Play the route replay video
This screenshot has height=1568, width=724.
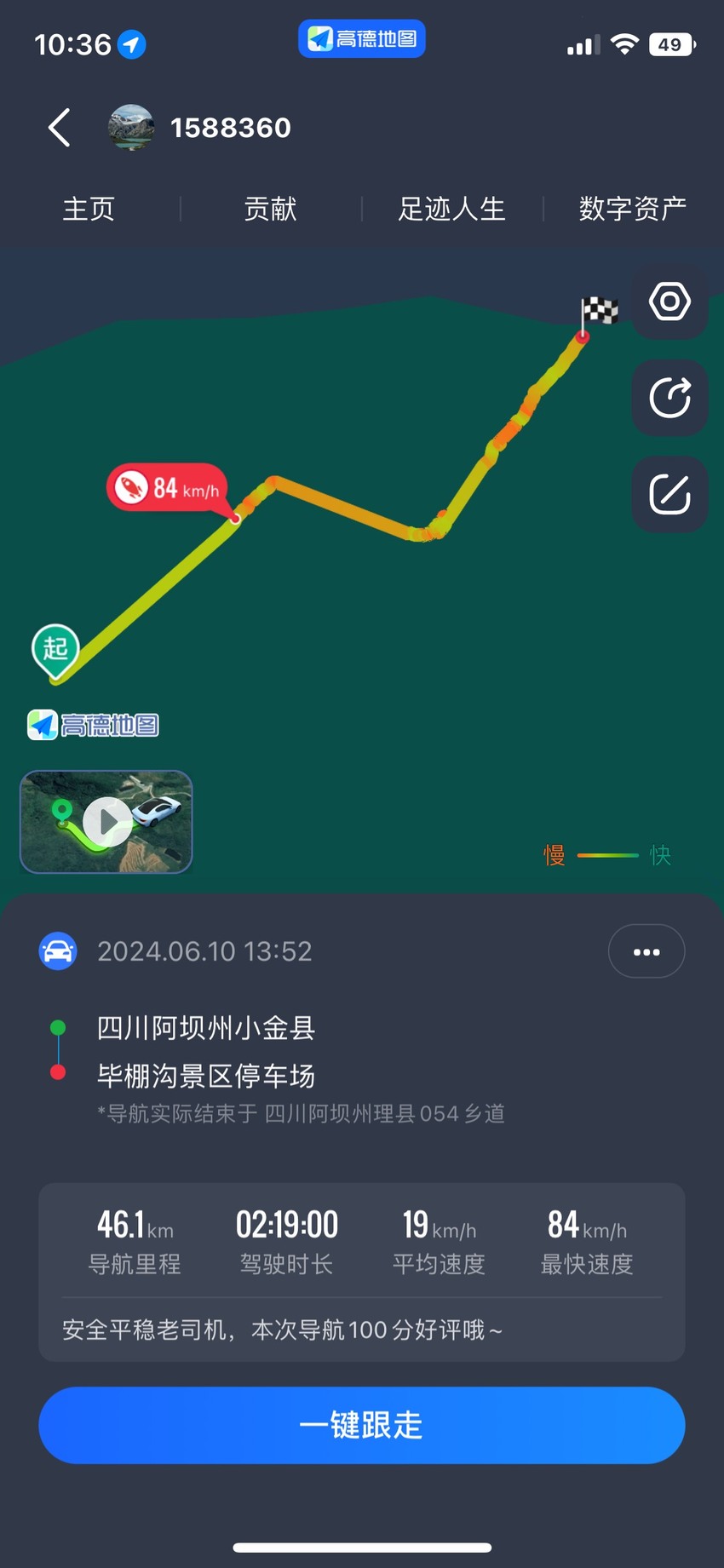coord(106,822)
